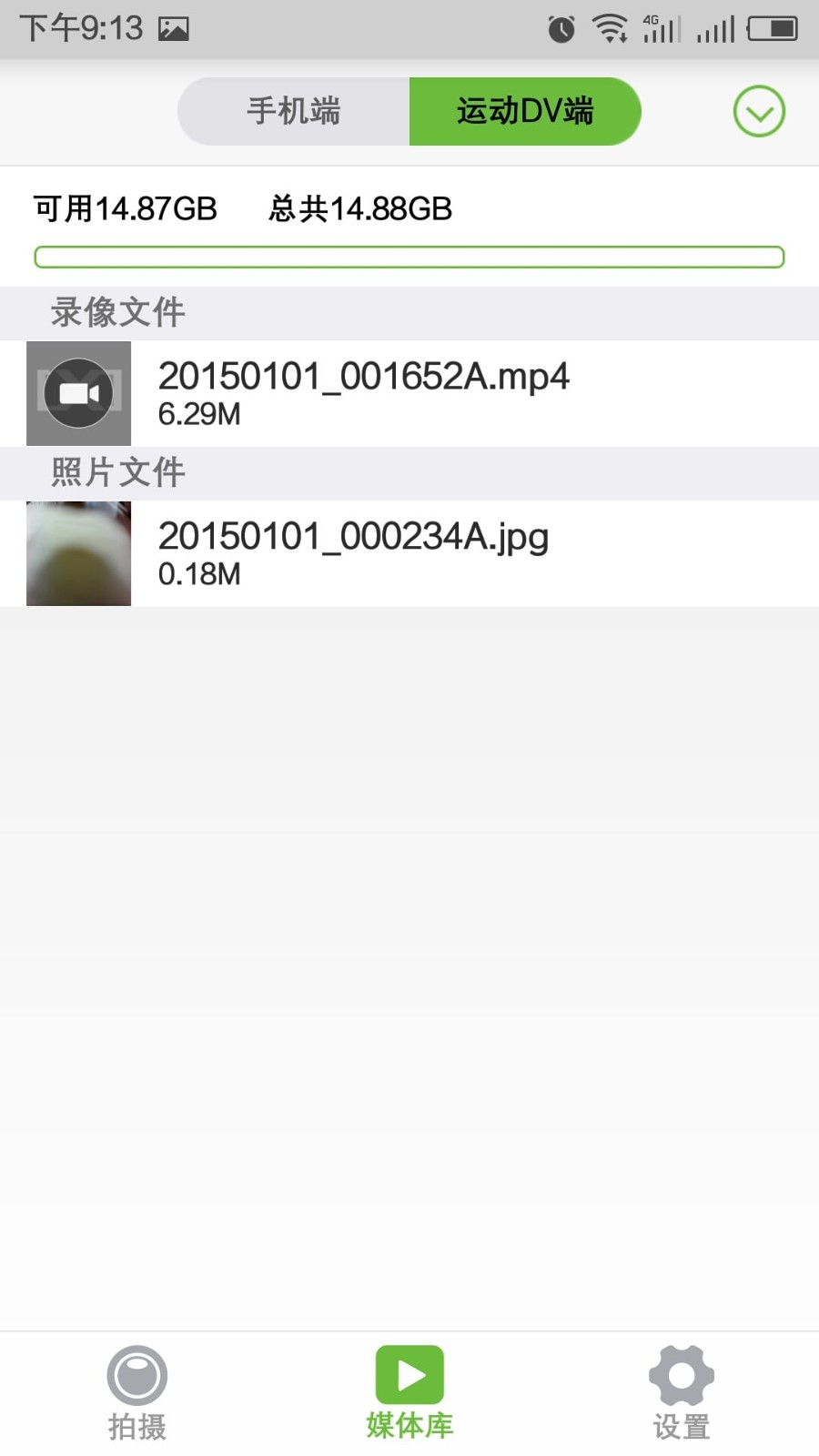
Task: Open the green circled down-arrow menu
Action: click(x=759, y=112)
